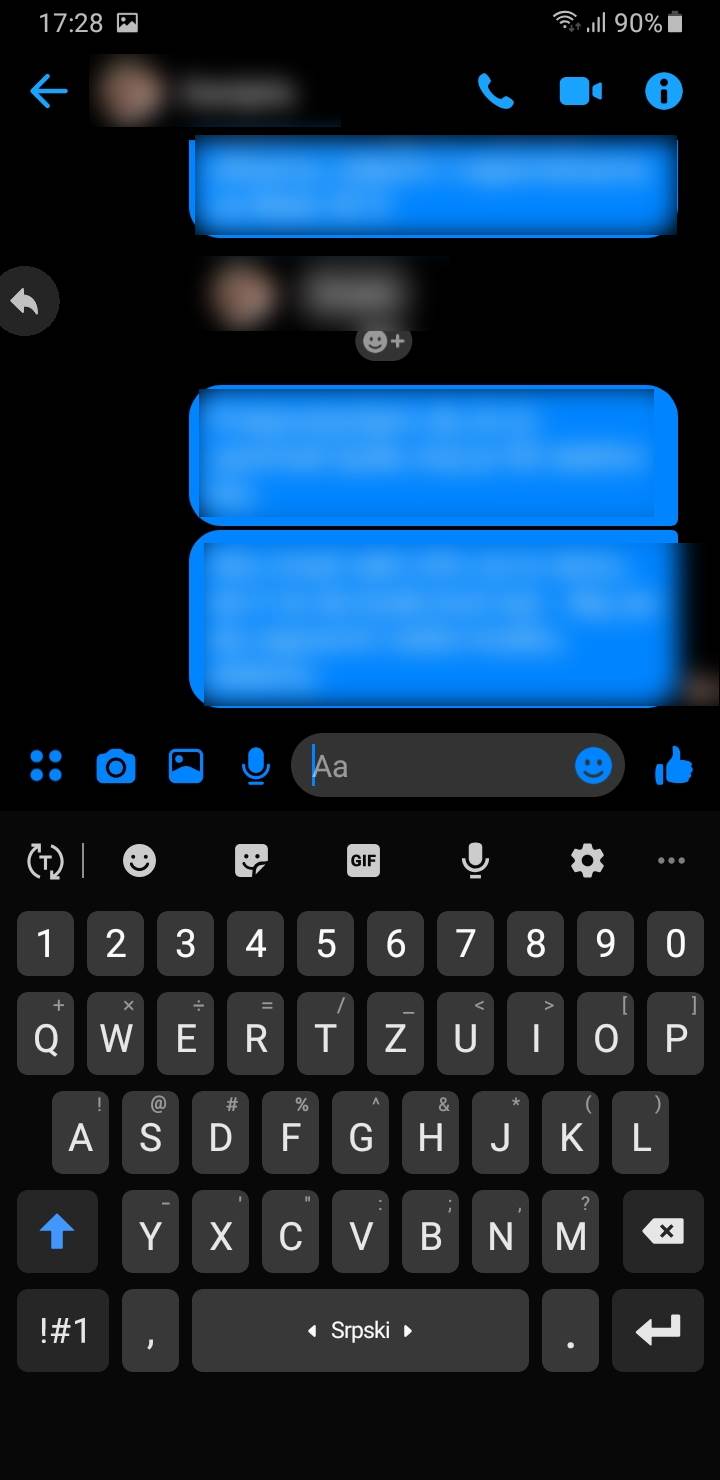Tap the backspace key

pyautogui.click(x=663, y=1232)
